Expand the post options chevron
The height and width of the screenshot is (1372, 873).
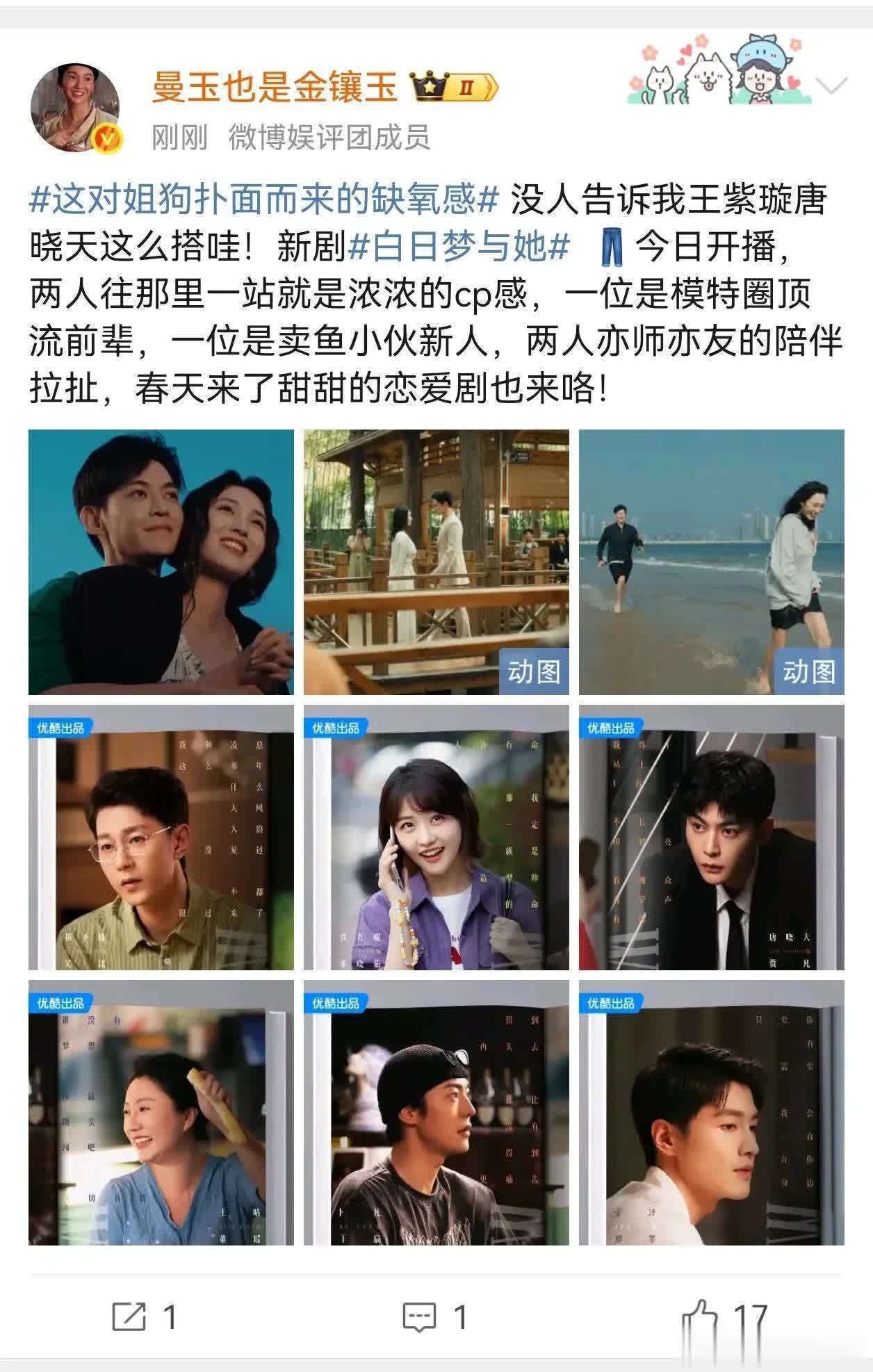pyautogui.click(x=831, y=86)
